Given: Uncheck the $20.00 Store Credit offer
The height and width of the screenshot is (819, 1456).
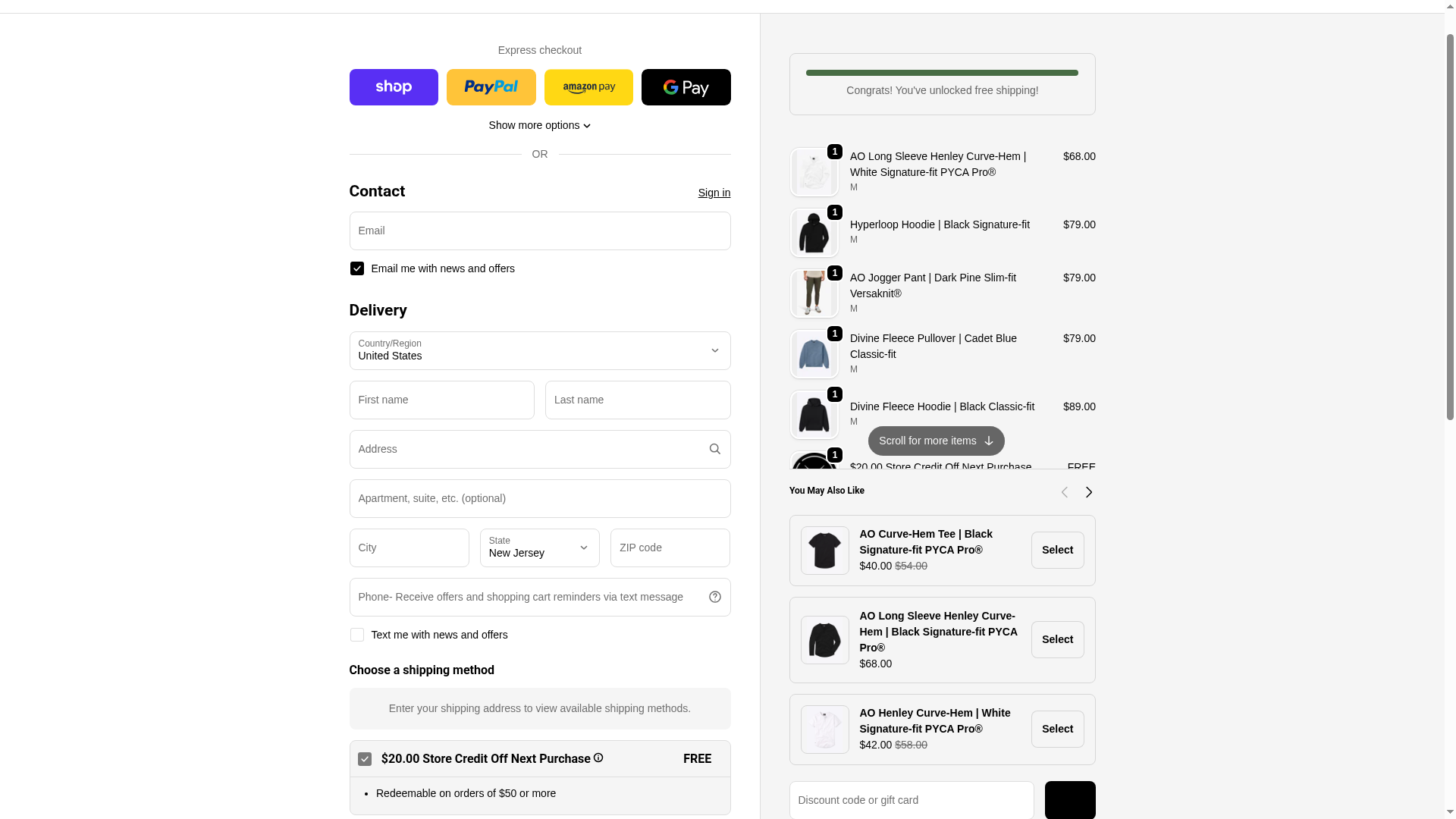Looking at the screenshot, I should pos(364,759).
